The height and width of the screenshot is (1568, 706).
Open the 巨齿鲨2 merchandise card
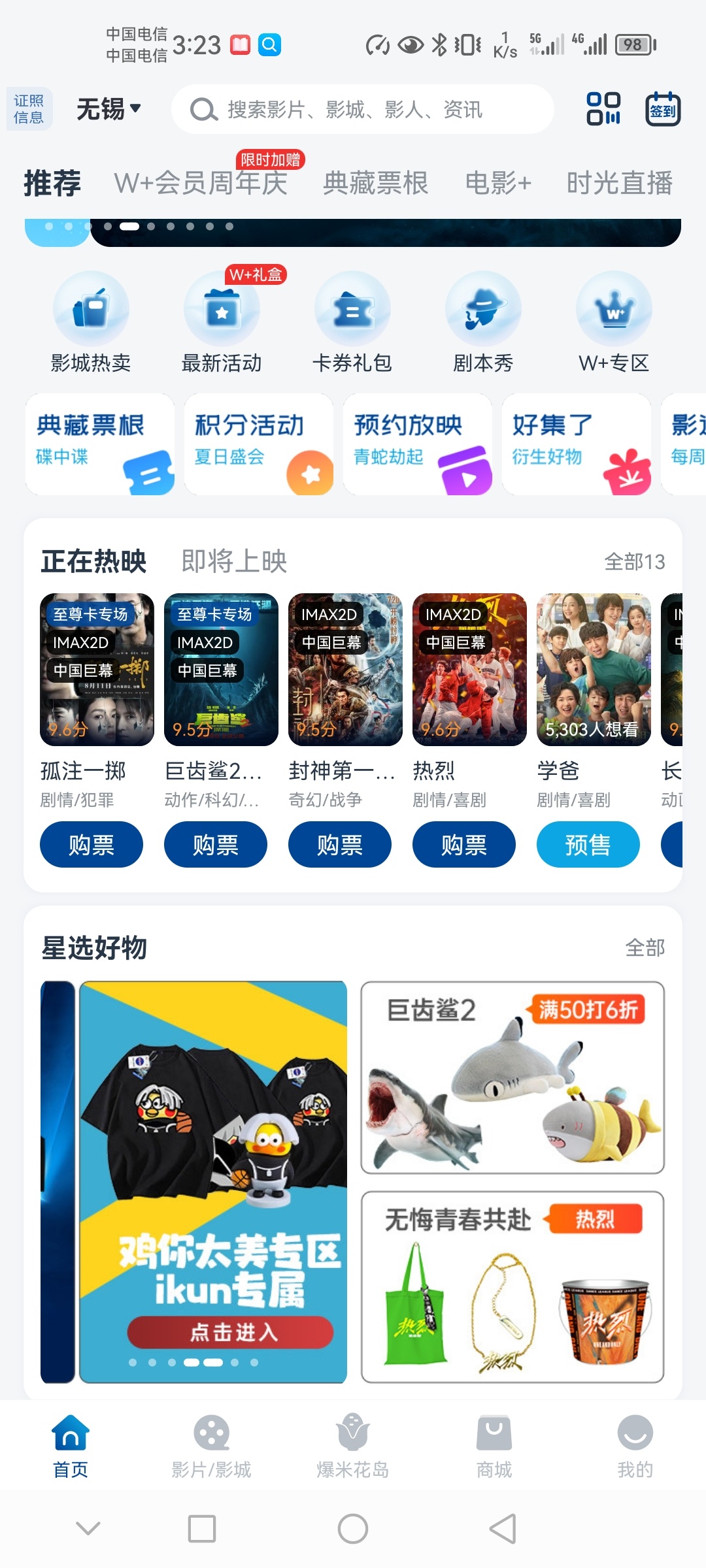click(513, 1077)
